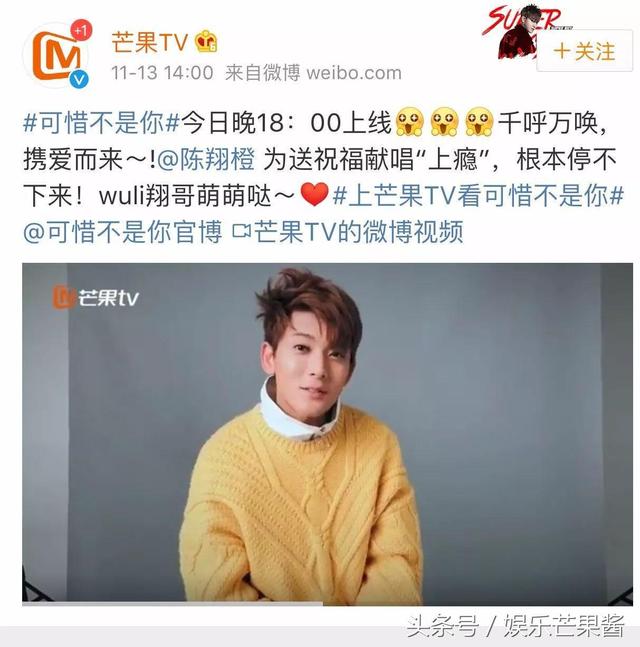Open the leading #可惜不是你# hashtag
The height and width of the screenshot is (647, 640).
(x=102, y=123)
